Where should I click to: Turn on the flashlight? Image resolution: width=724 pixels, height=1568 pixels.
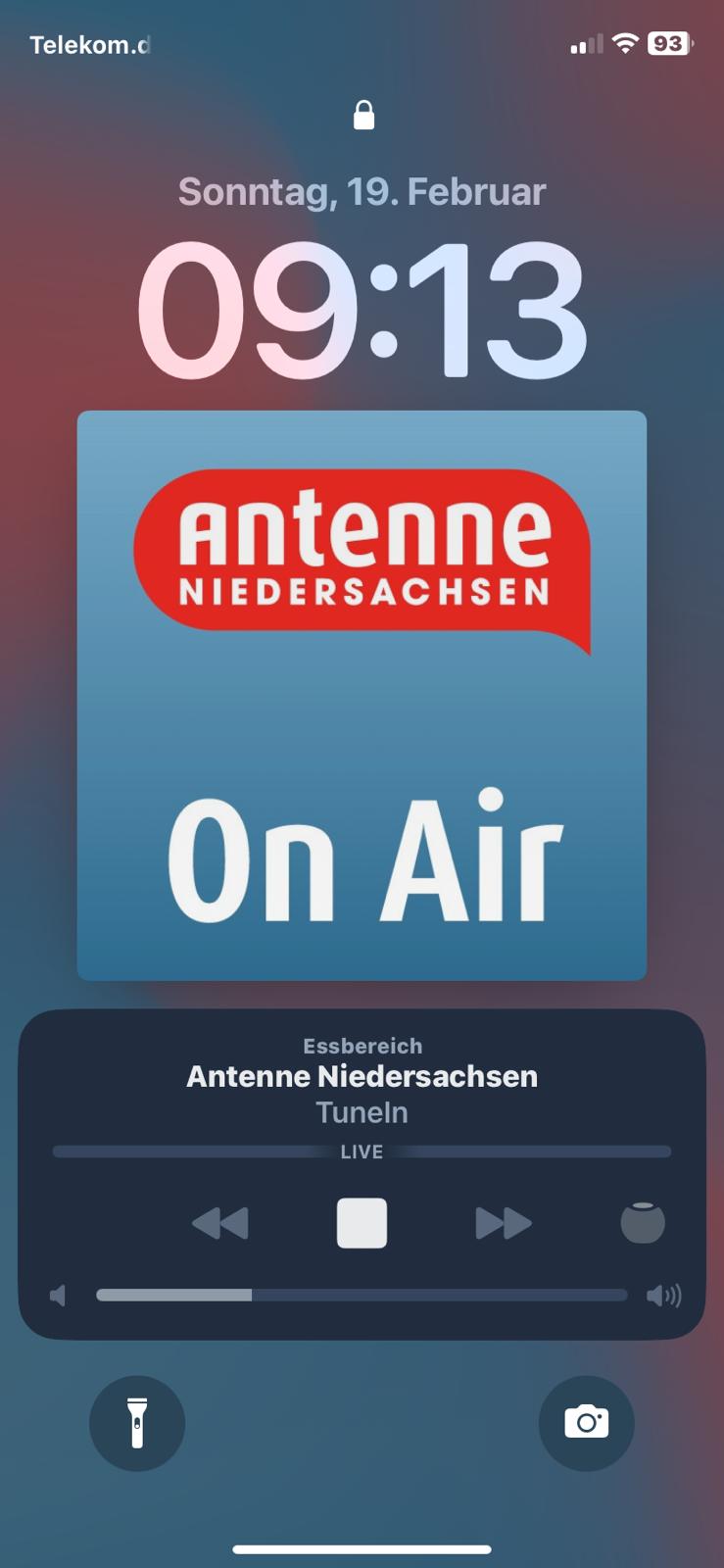pyautogui.click(x=137, y=1423)
